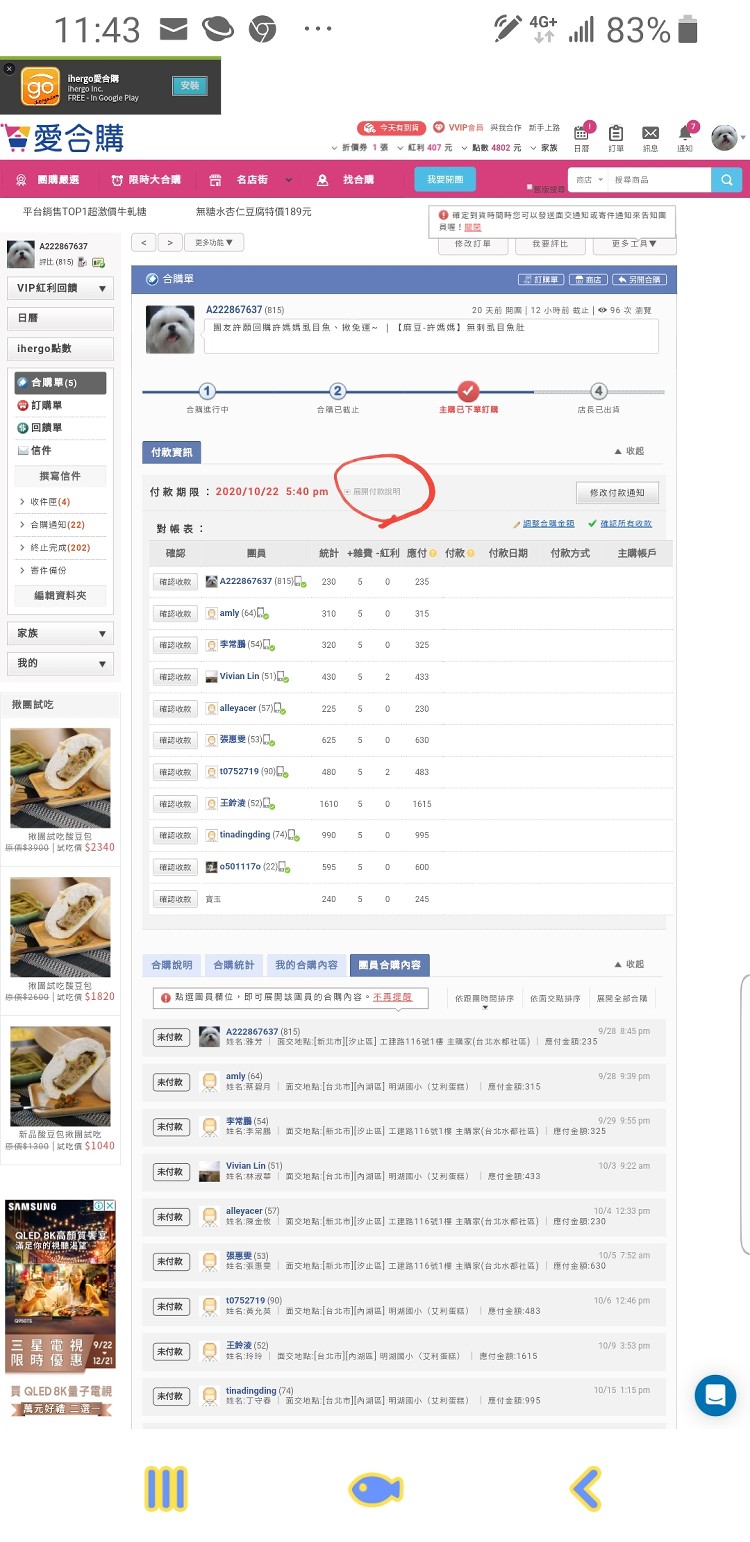Switch to 合購統計 tab
This screenshot has height=1542, width=750.
[234, 965]
